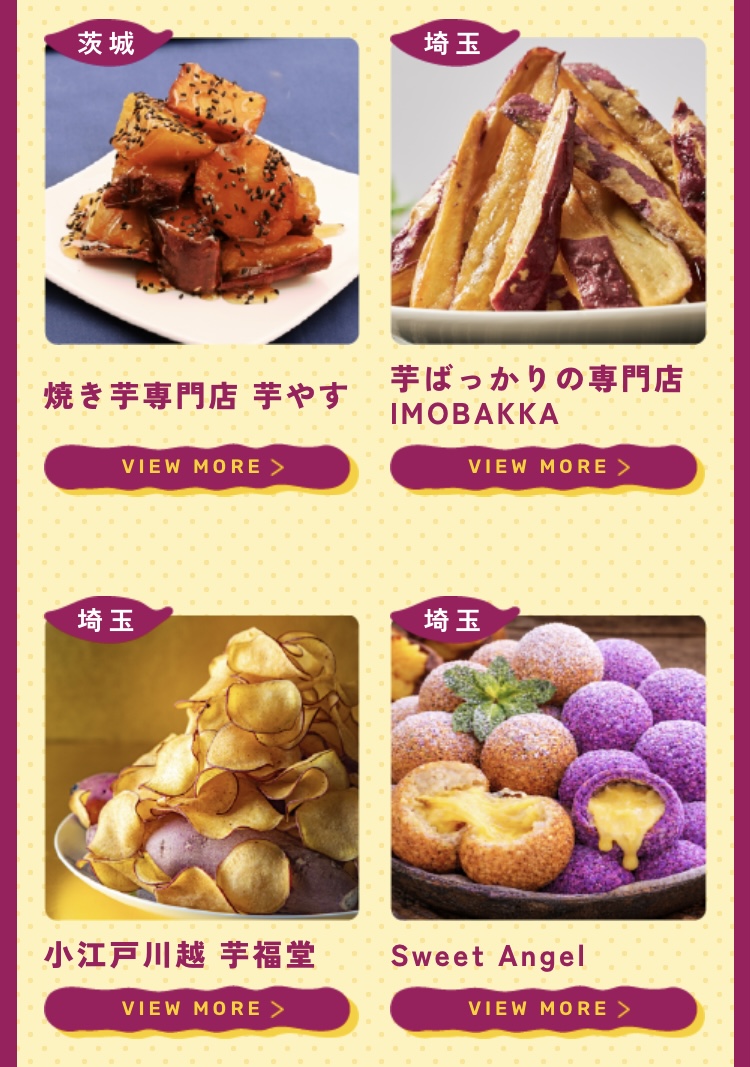750x1067 pixels.
Task: View the Sweet Angel purple balls photo
Action: click(548, 768)
